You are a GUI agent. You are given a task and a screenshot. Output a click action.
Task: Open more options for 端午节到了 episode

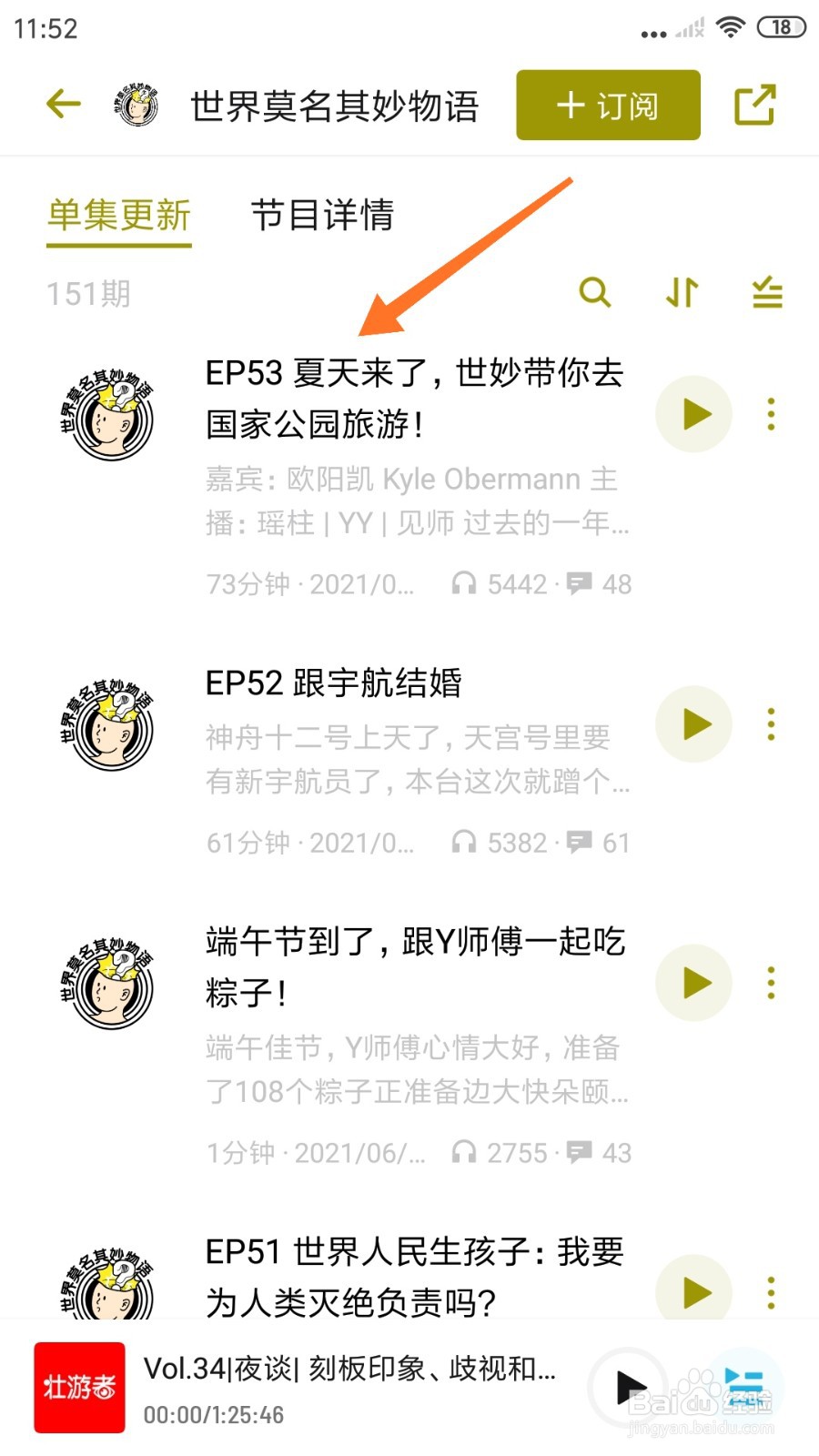pyautogui.click(x=771, y=983)
